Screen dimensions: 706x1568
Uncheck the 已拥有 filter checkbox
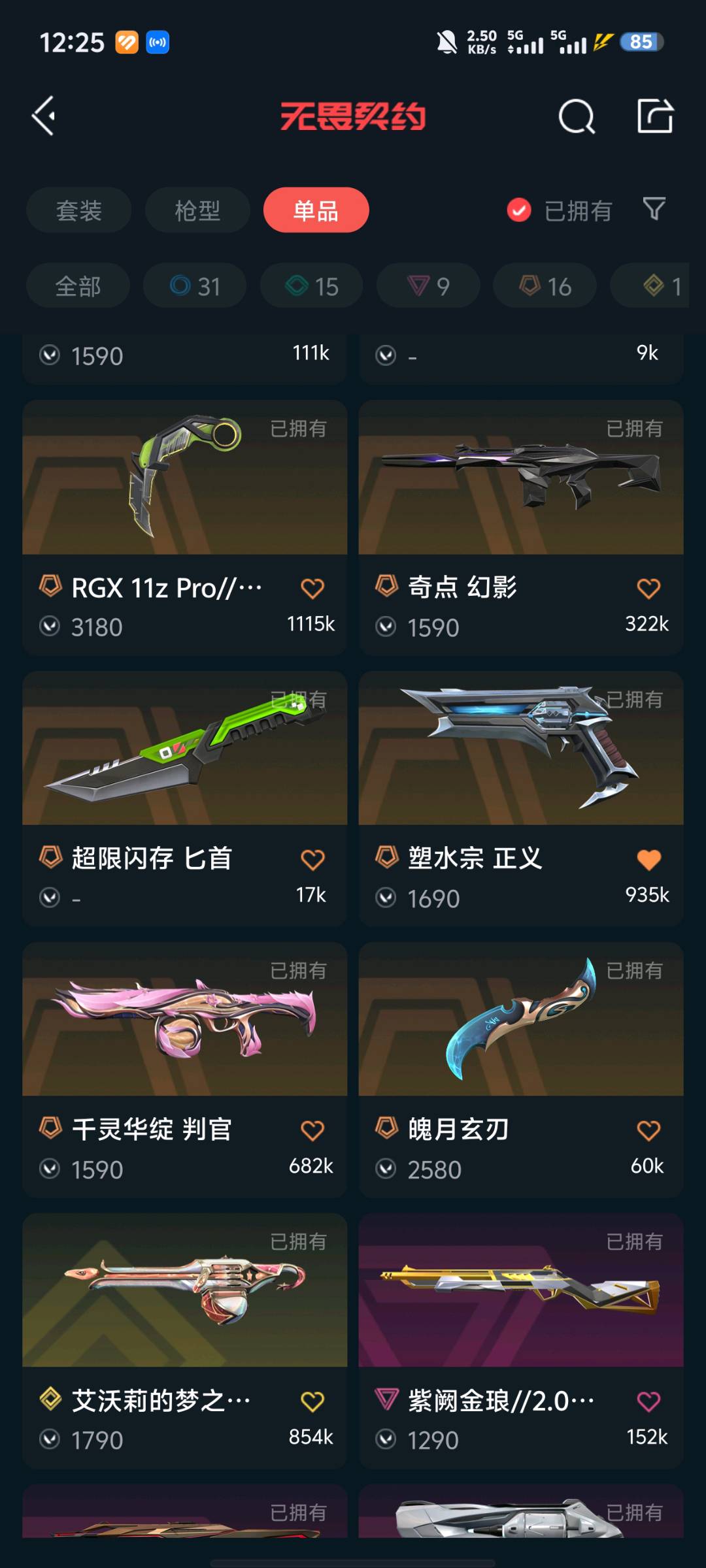pyautogui.click(x=519, y=210)
